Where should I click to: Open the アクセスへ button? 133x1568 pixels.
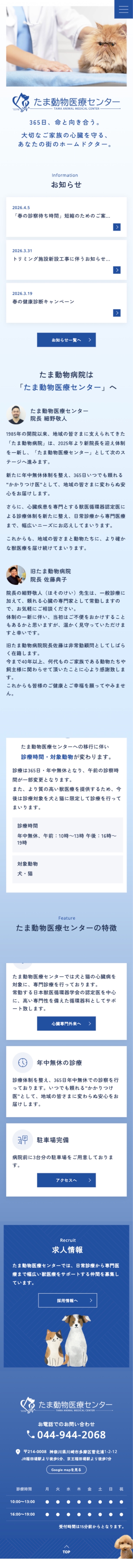coord(66,1180)
